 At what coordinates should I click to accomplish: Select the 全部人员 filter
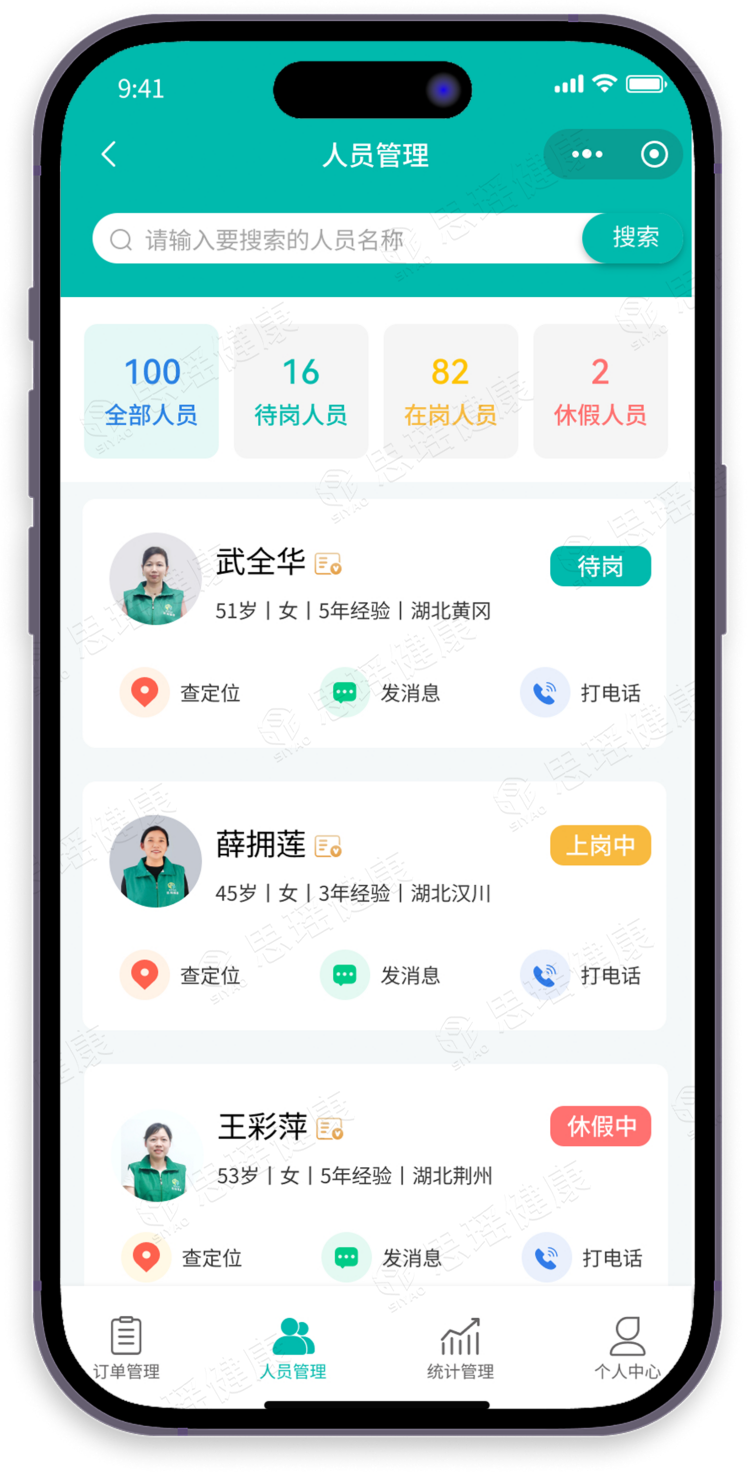click(151, 391)
